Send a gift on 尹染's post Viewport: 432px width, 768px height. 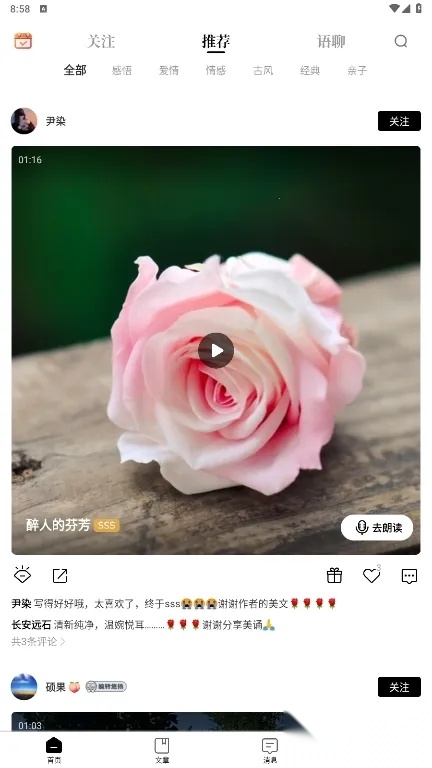(334, 576)
